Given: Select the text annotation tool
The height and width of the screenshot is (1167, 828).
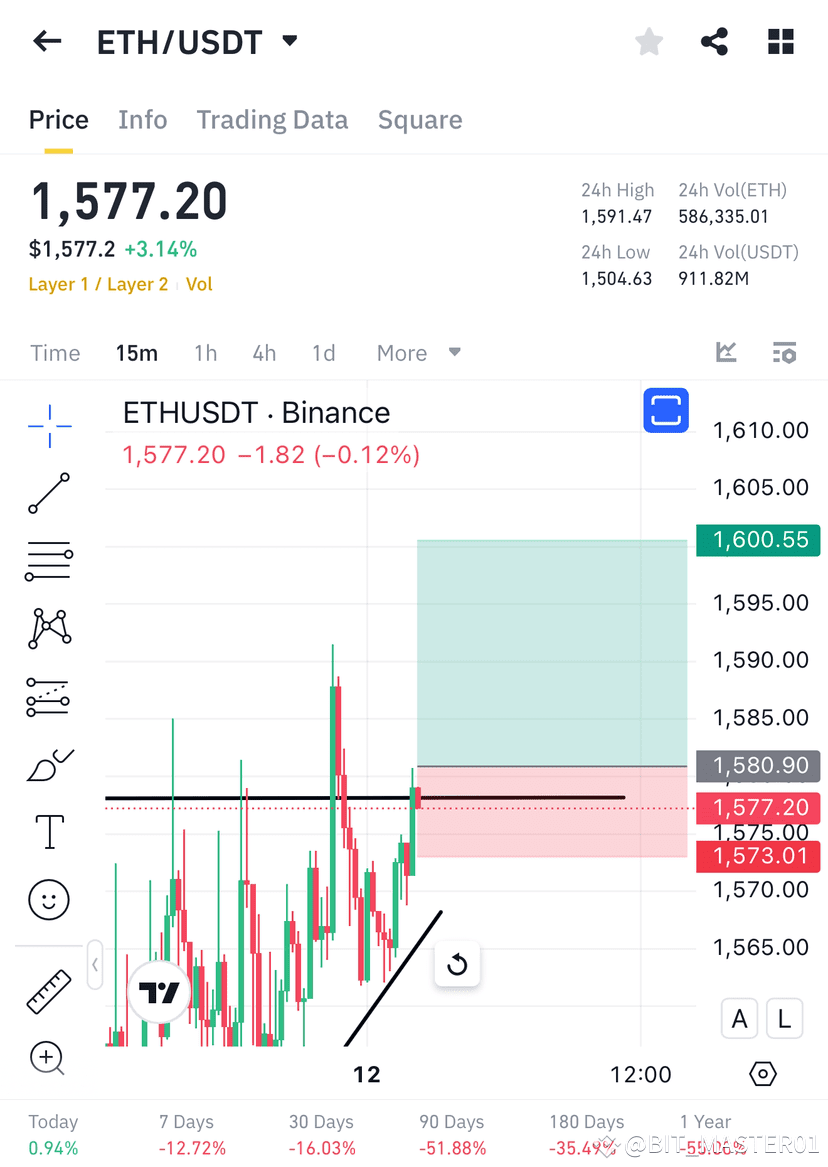Looking at the screenshot, I should click(x=48, y=831).
